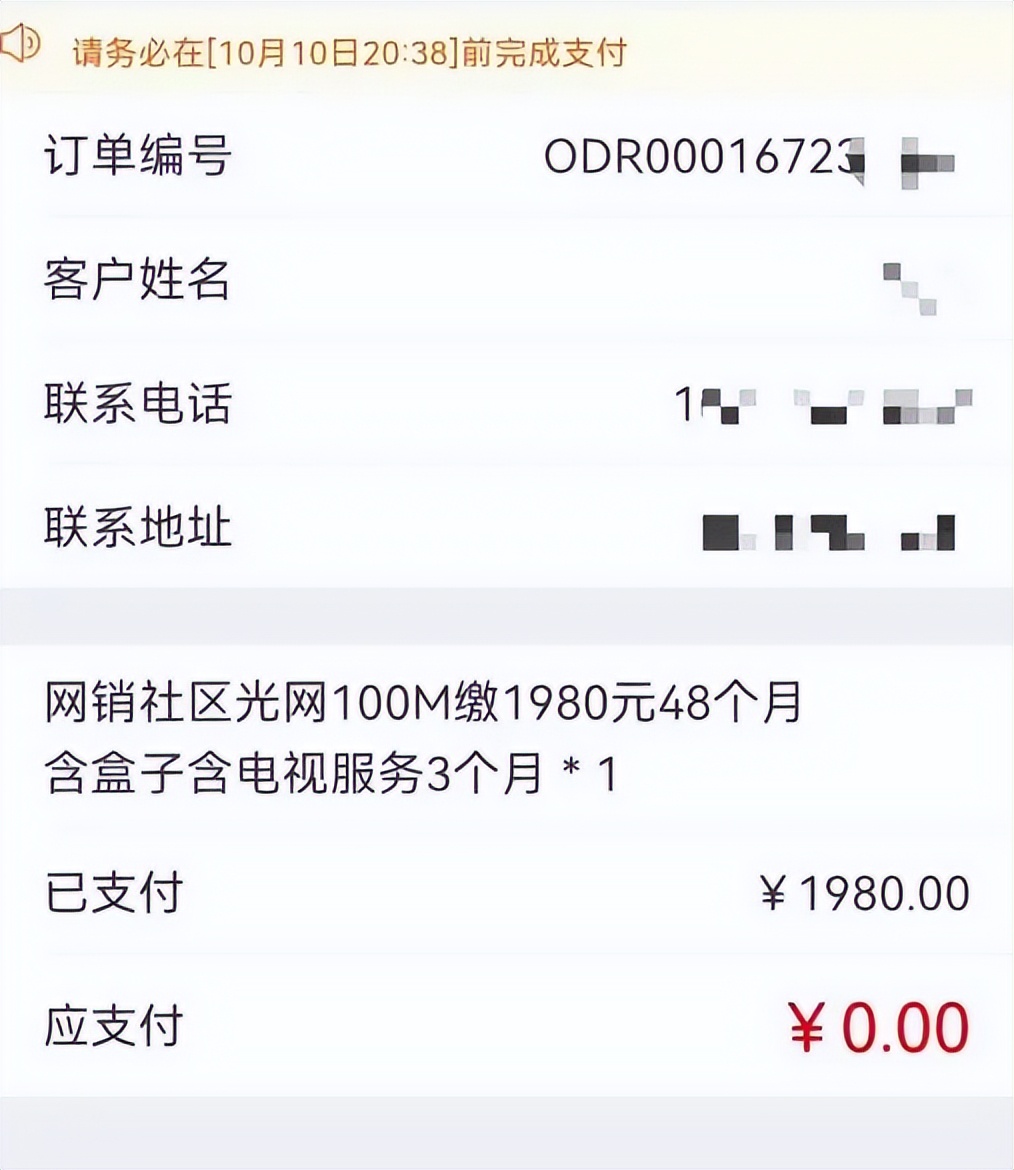
Task: Click the masked phone number blocks
Action: pos(830,404)
